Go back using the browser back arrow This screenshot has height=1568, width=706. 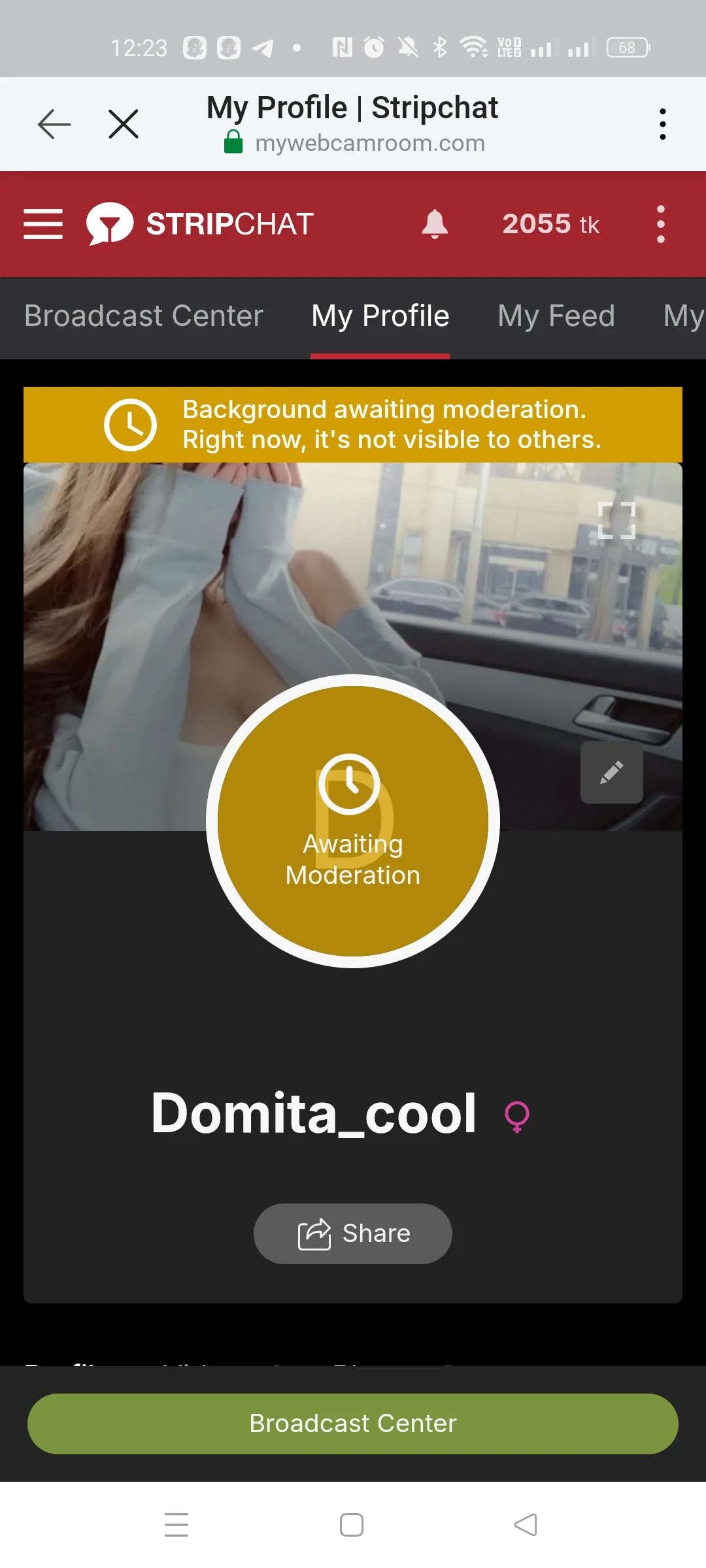click(x=54, y=124)
